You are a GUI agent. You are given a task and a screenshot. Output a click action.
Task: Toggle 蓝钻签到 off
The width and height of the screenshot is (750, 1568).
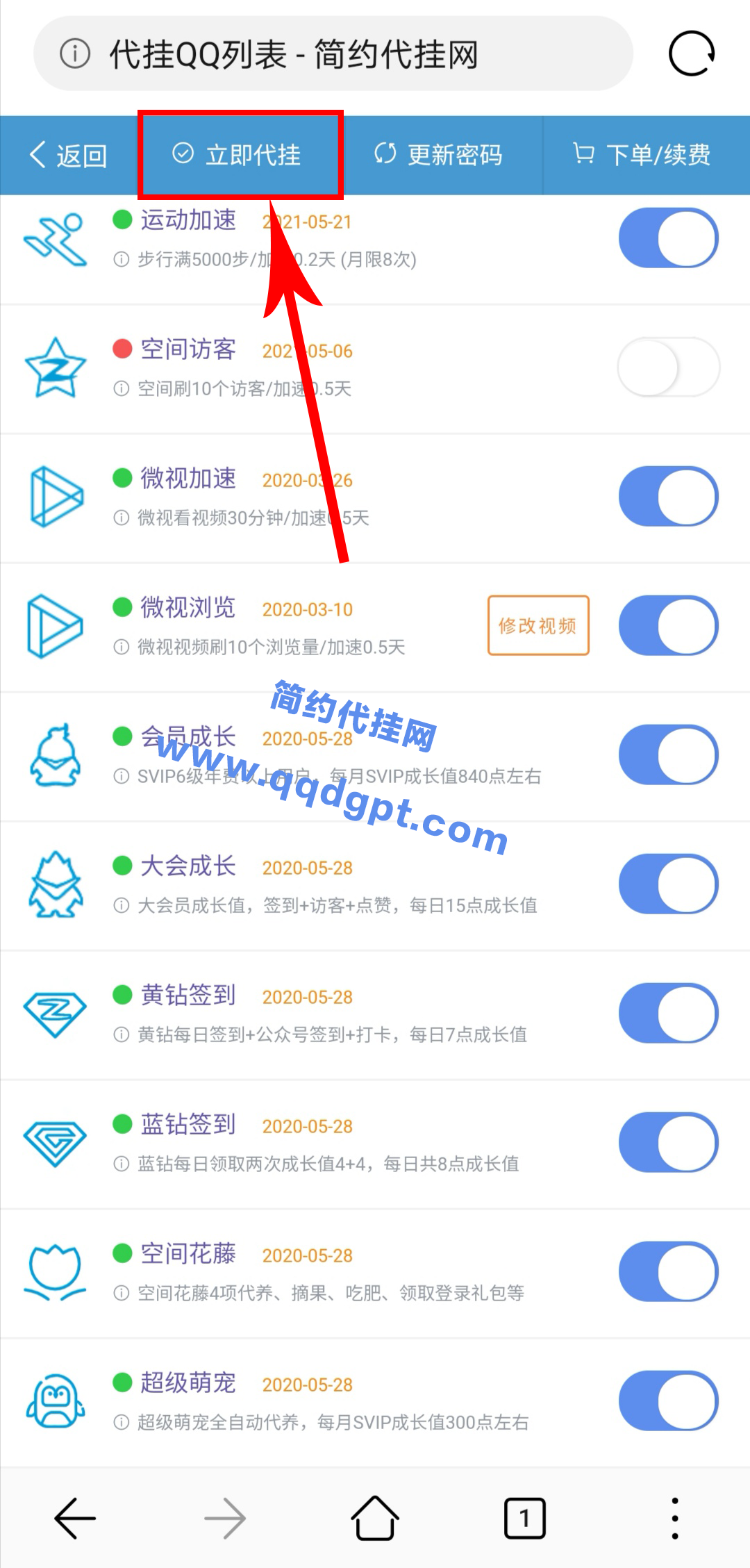(669, 1142)
